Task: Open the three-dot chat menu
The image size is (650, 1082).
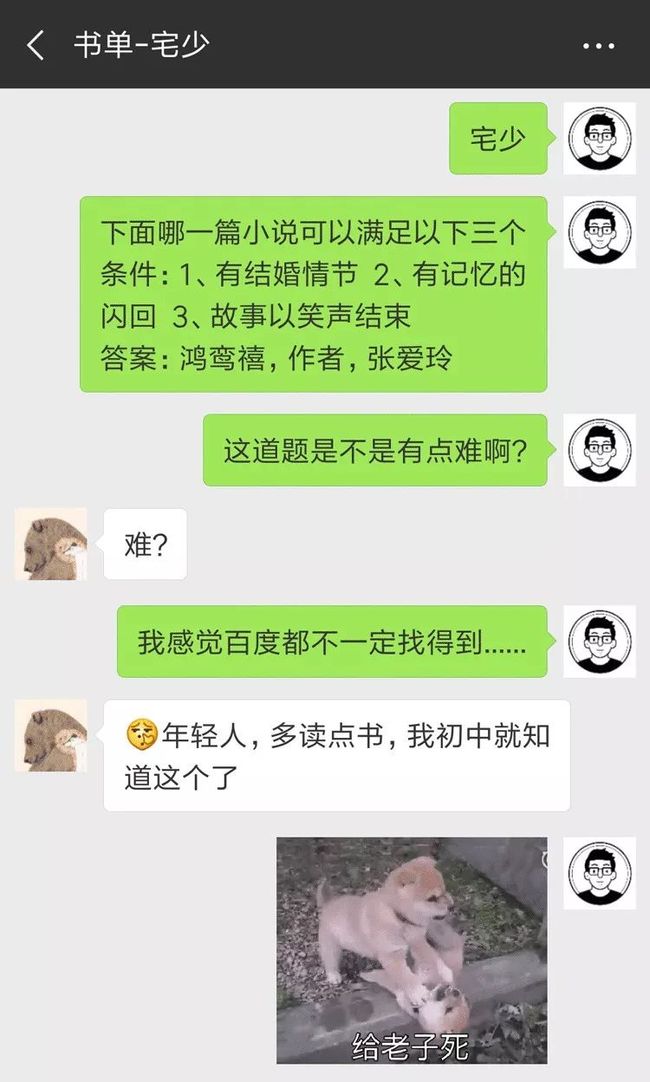Action: [x=598, y=46]
